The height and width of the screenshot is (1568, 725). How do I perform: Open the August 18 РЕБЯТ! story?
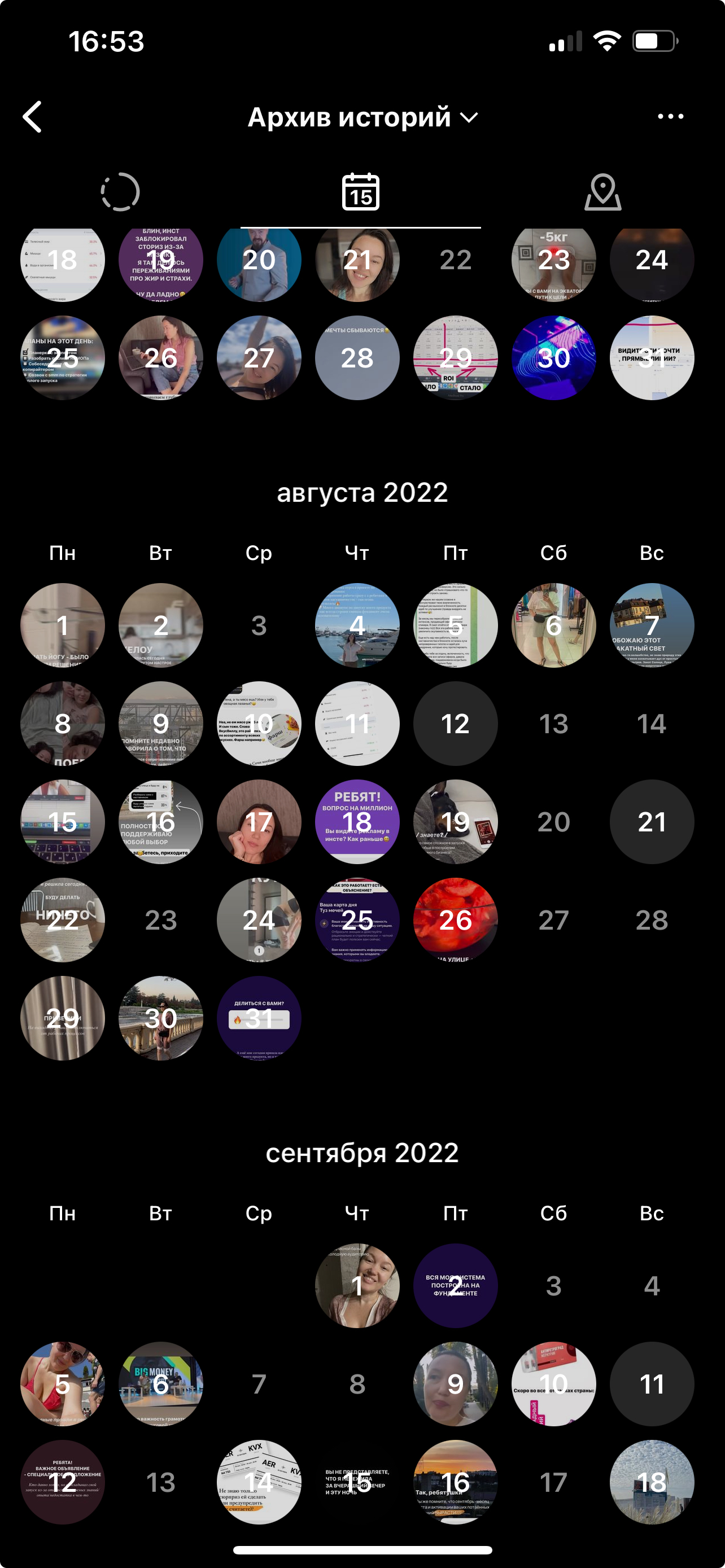357,822
